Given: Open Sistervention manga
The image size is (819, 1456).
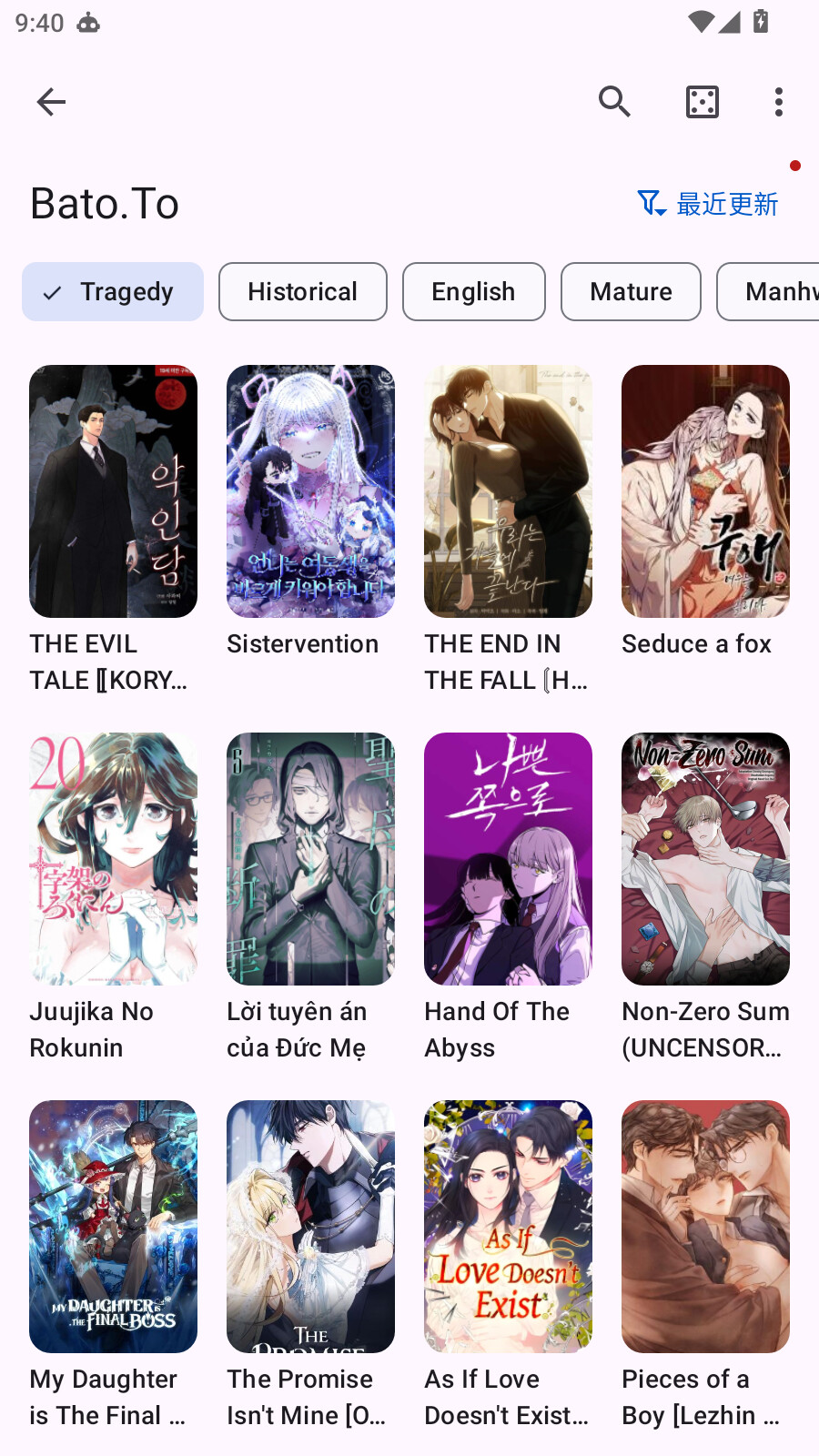Looking at the screenshot, I should coord(310,491).
